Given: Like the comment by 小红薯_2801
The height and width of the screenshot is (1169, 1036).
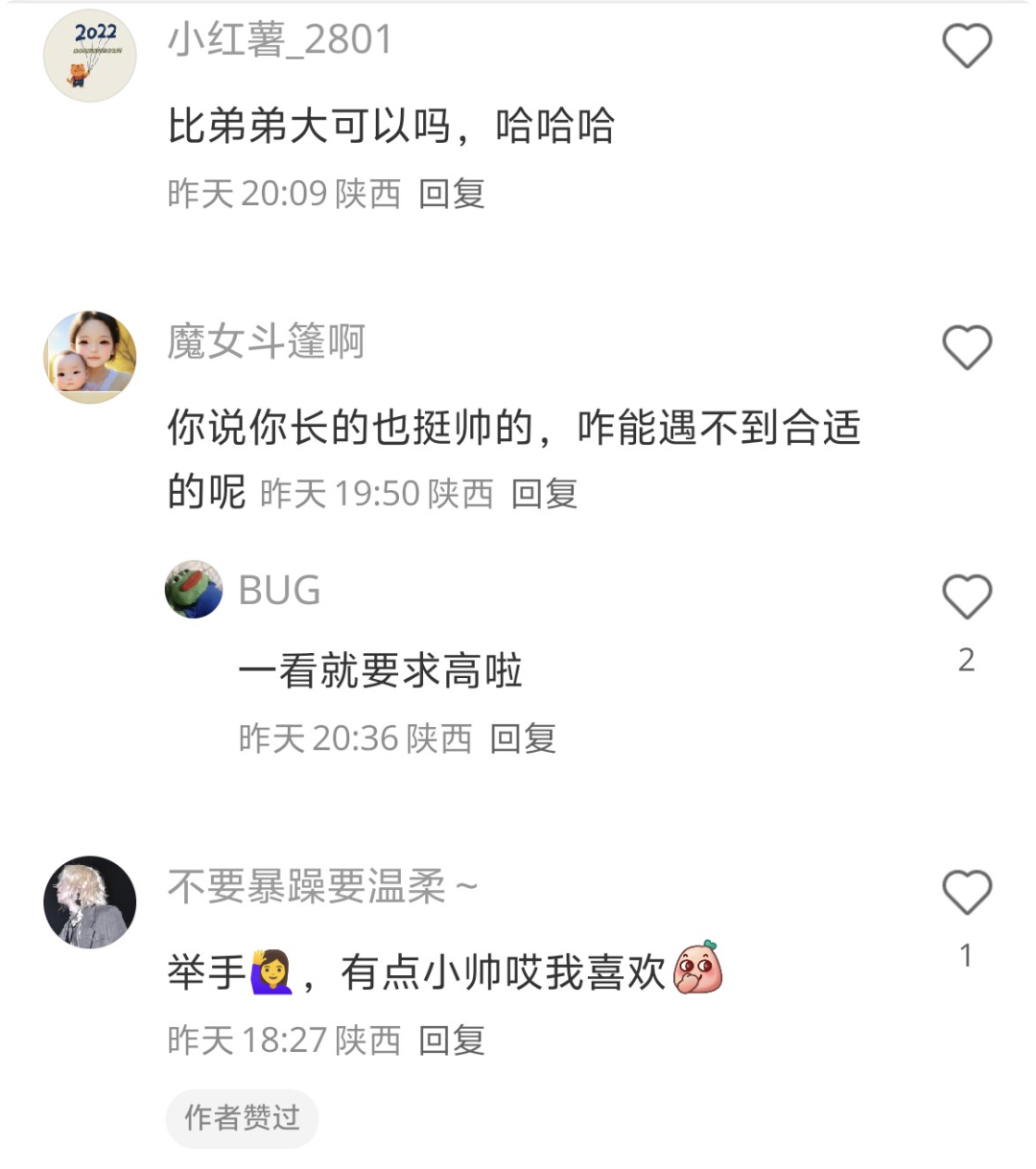Looking at the screenshot, I should point(966,45).
